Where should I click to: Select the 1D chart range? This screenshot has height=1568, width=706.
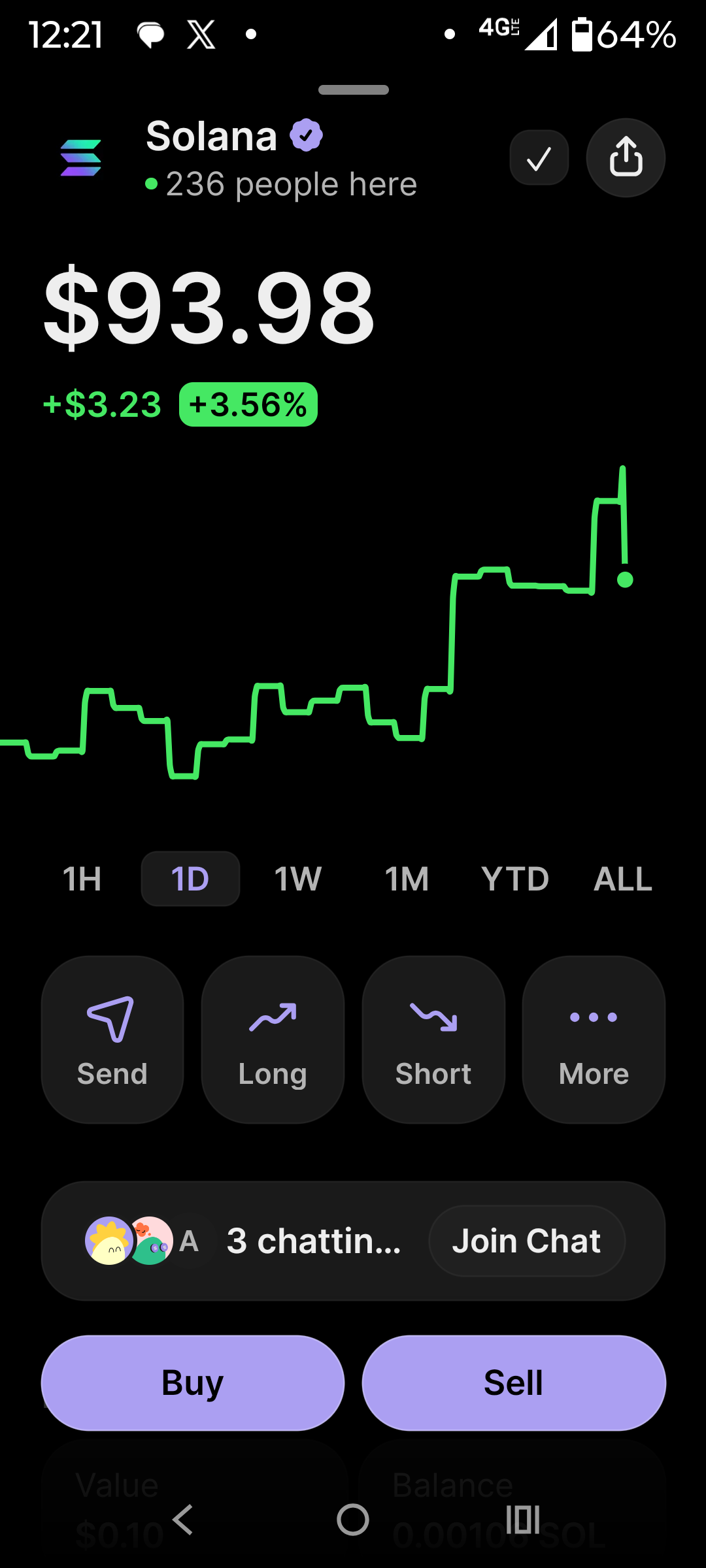(x=190, y=879)
